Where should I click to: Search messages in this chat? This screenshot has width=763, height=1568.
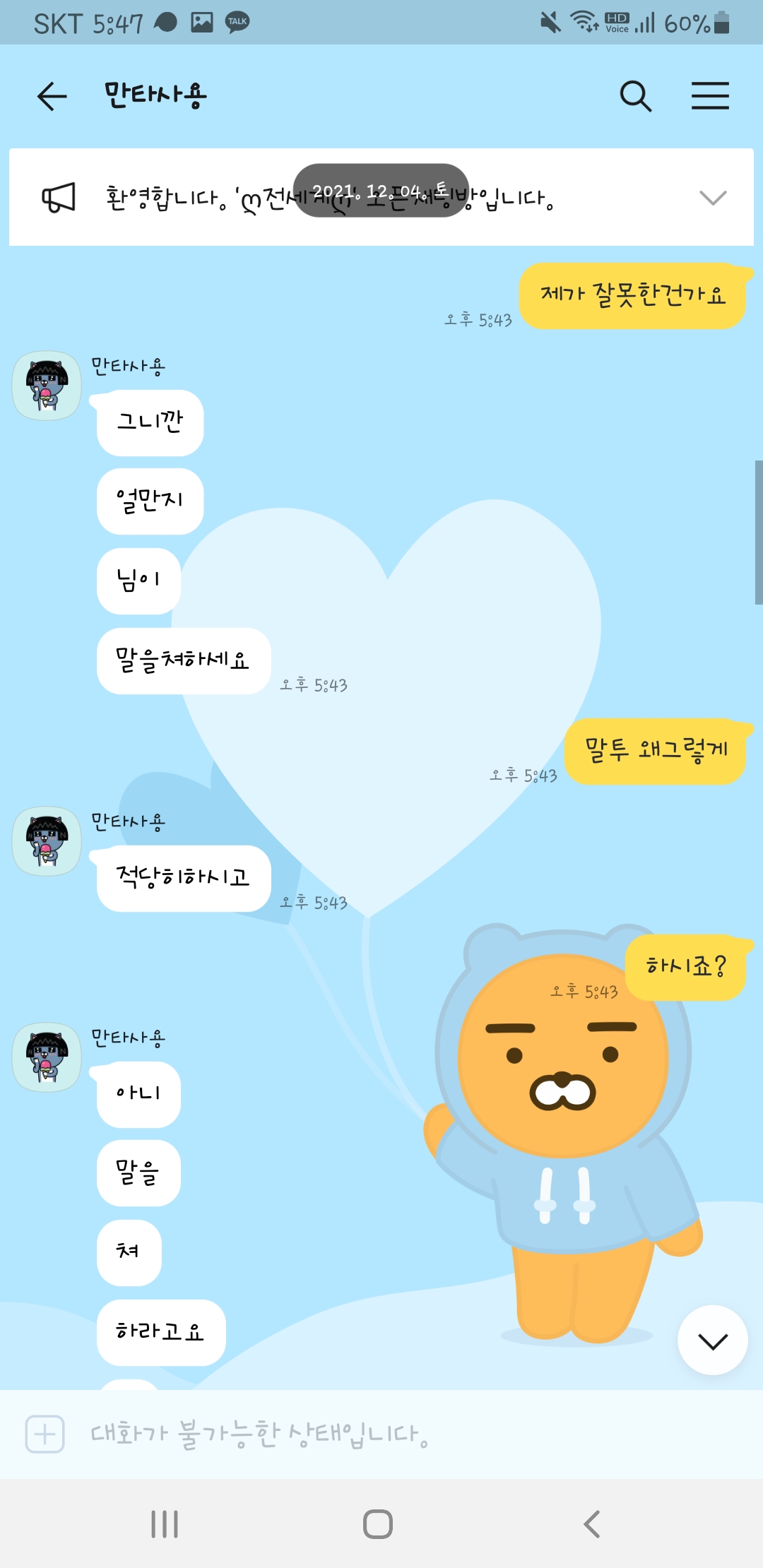[635, 96]
